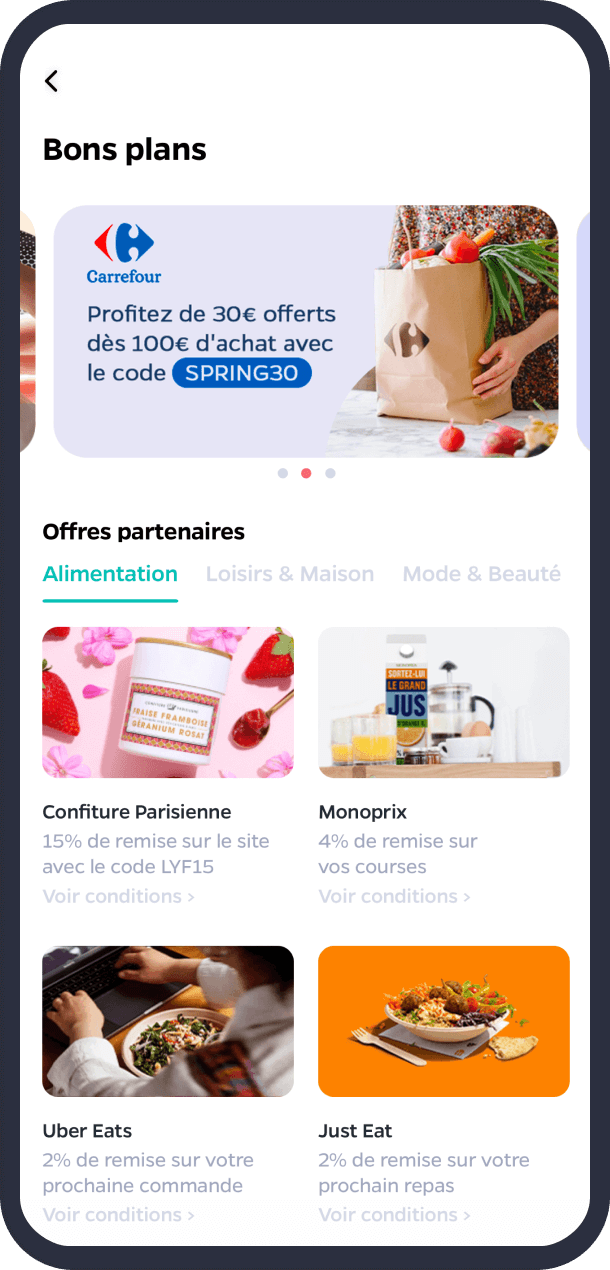The width and height of the screenshot is (610, 1270).
Task: View conditions for the Just Eat discount
Action: [x=394, y=1215]
